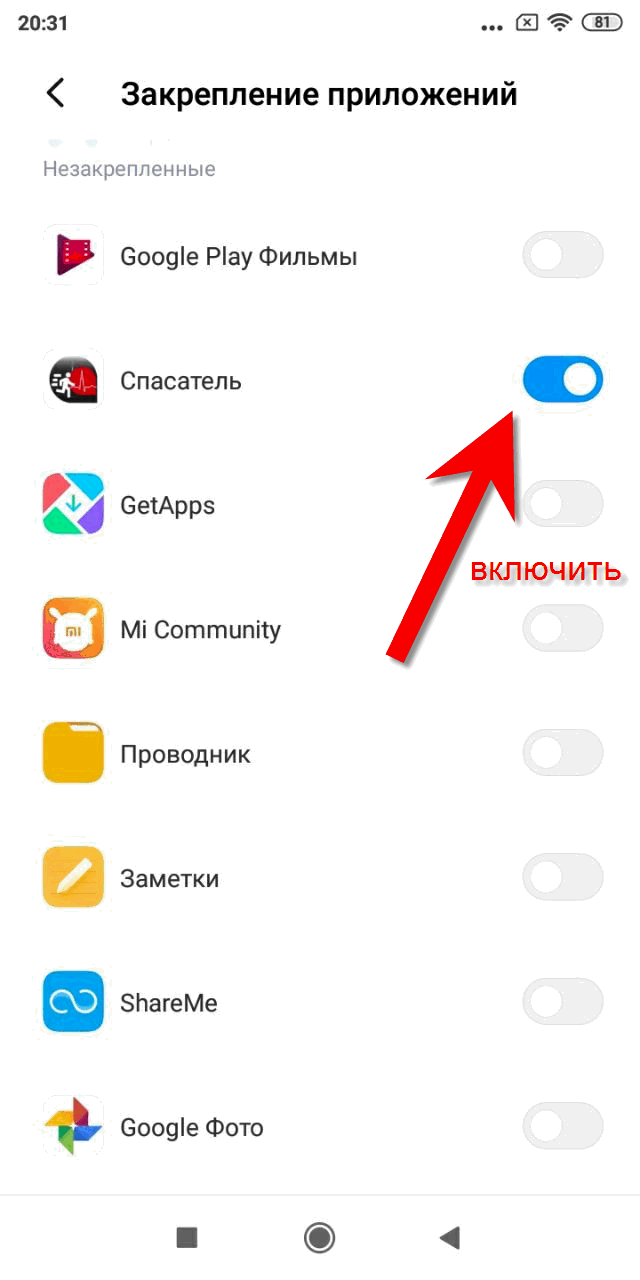The width and height of the screenshot is (640, 1280).
Task: Toggle the ShareMe switch
Action: coord(563,1002)
